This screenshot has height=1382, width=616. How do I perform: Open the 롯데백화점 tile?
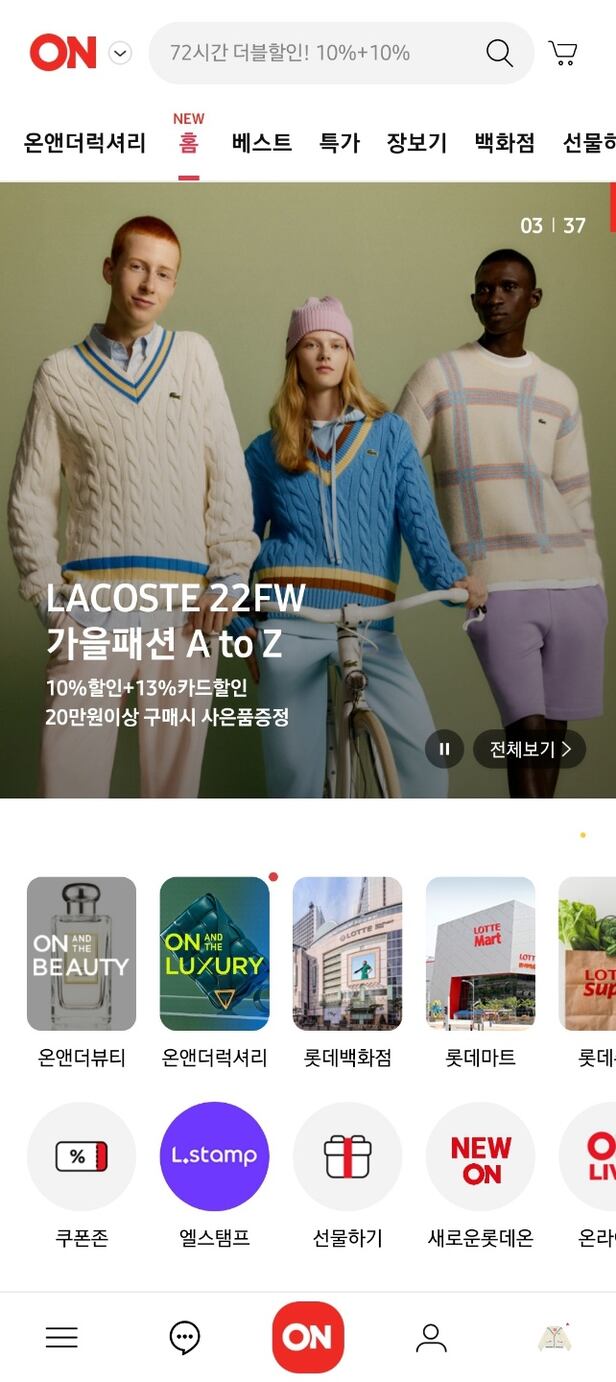pos(347,954)
